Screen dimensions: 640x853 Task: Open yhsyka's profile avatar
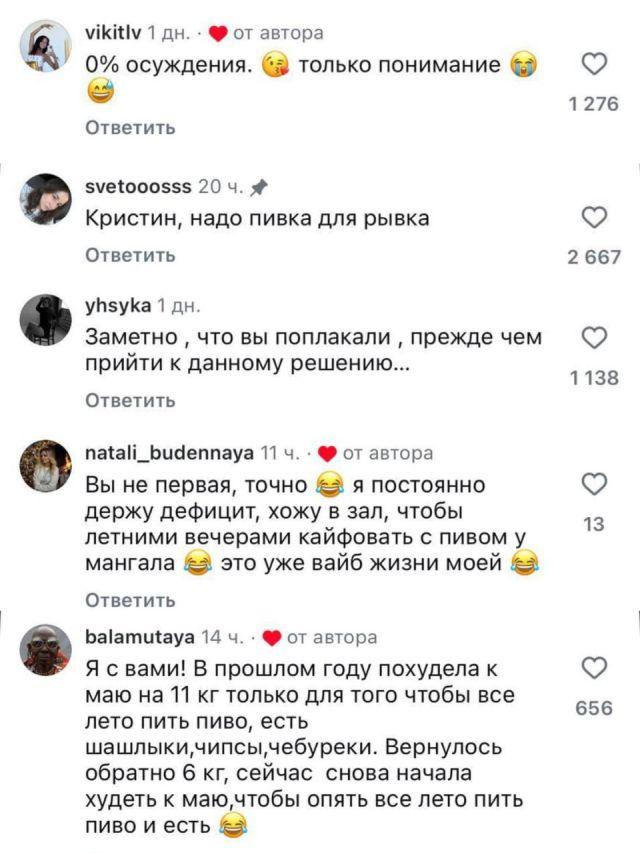(46, 319)
